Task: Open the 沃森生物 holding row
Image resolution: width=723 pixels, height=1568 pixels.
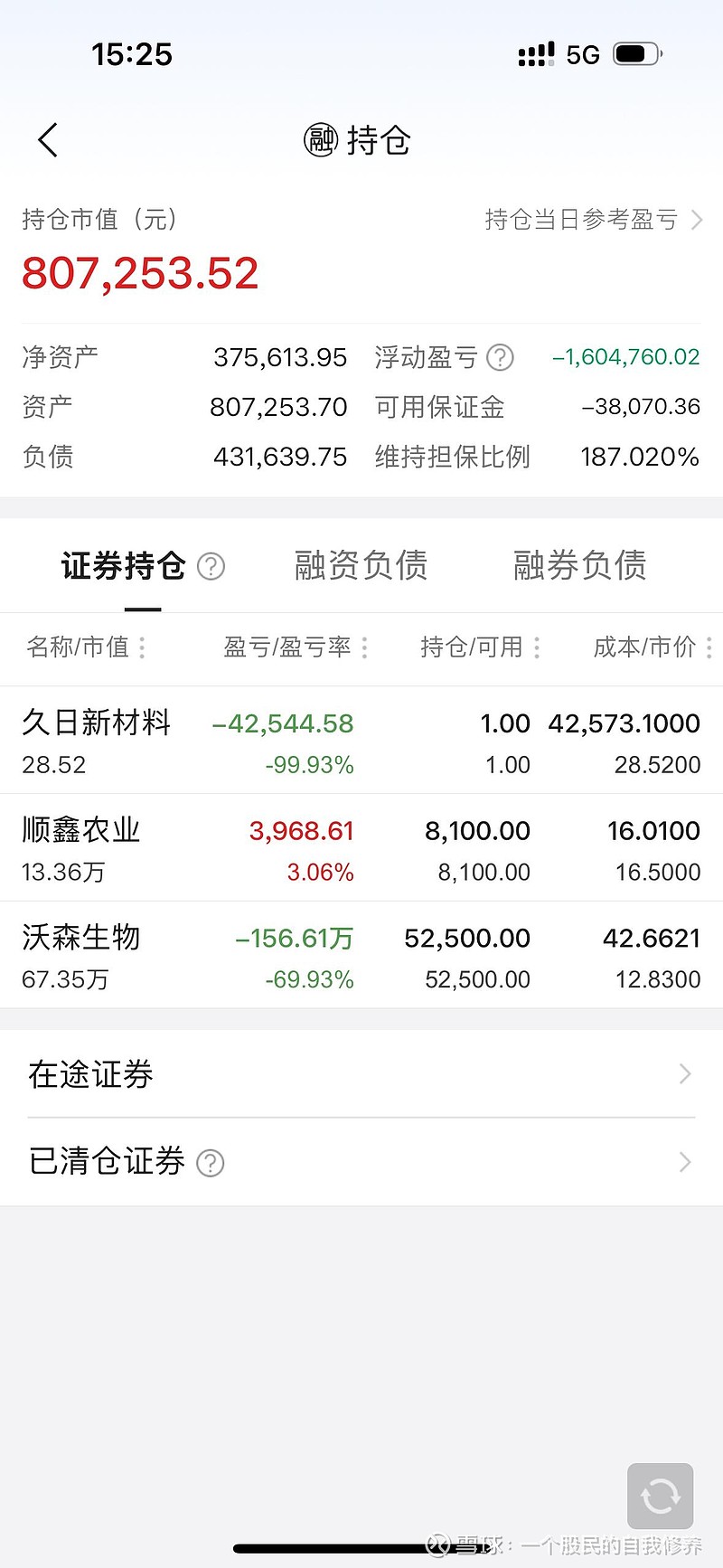Action: (361, 956)
